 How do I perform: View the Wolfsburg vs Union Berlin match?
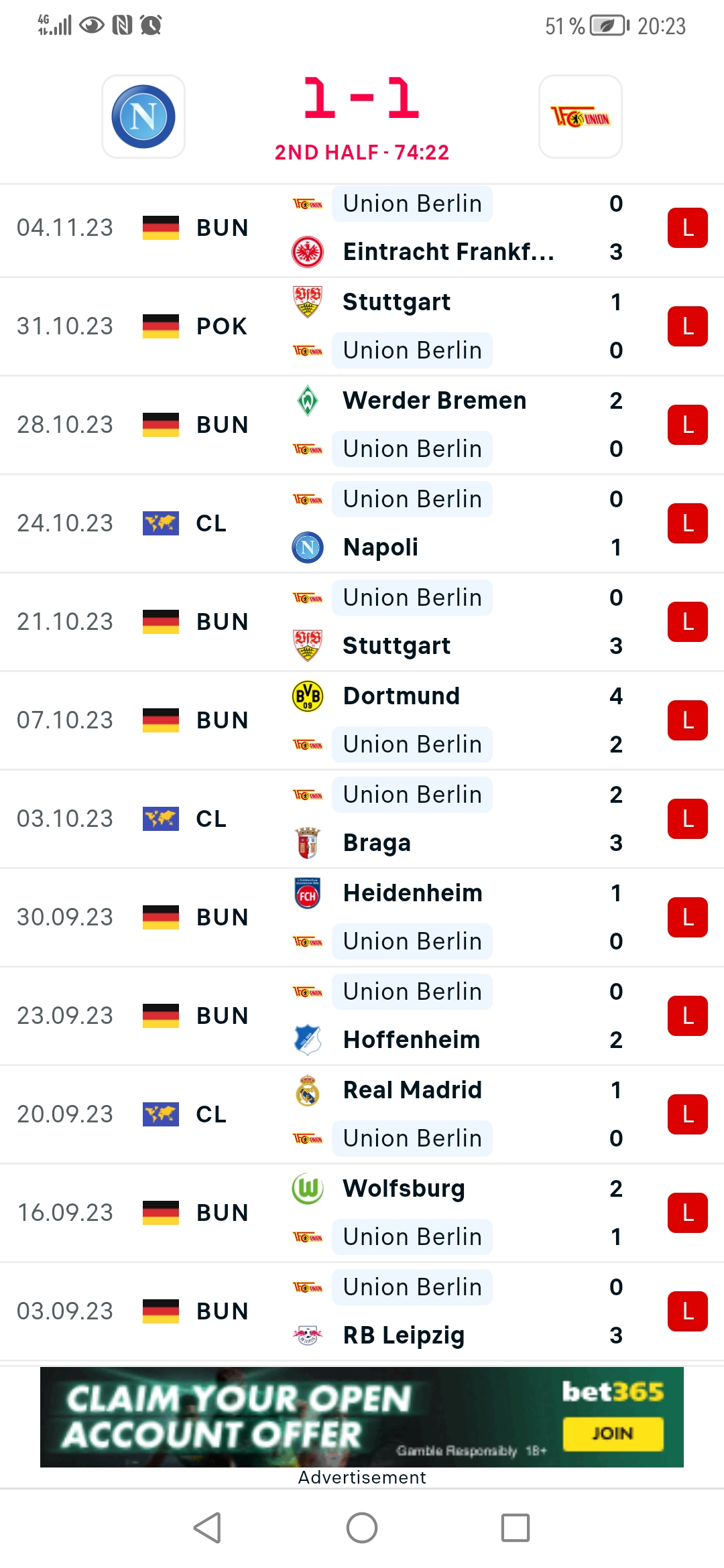(362, 1213)
